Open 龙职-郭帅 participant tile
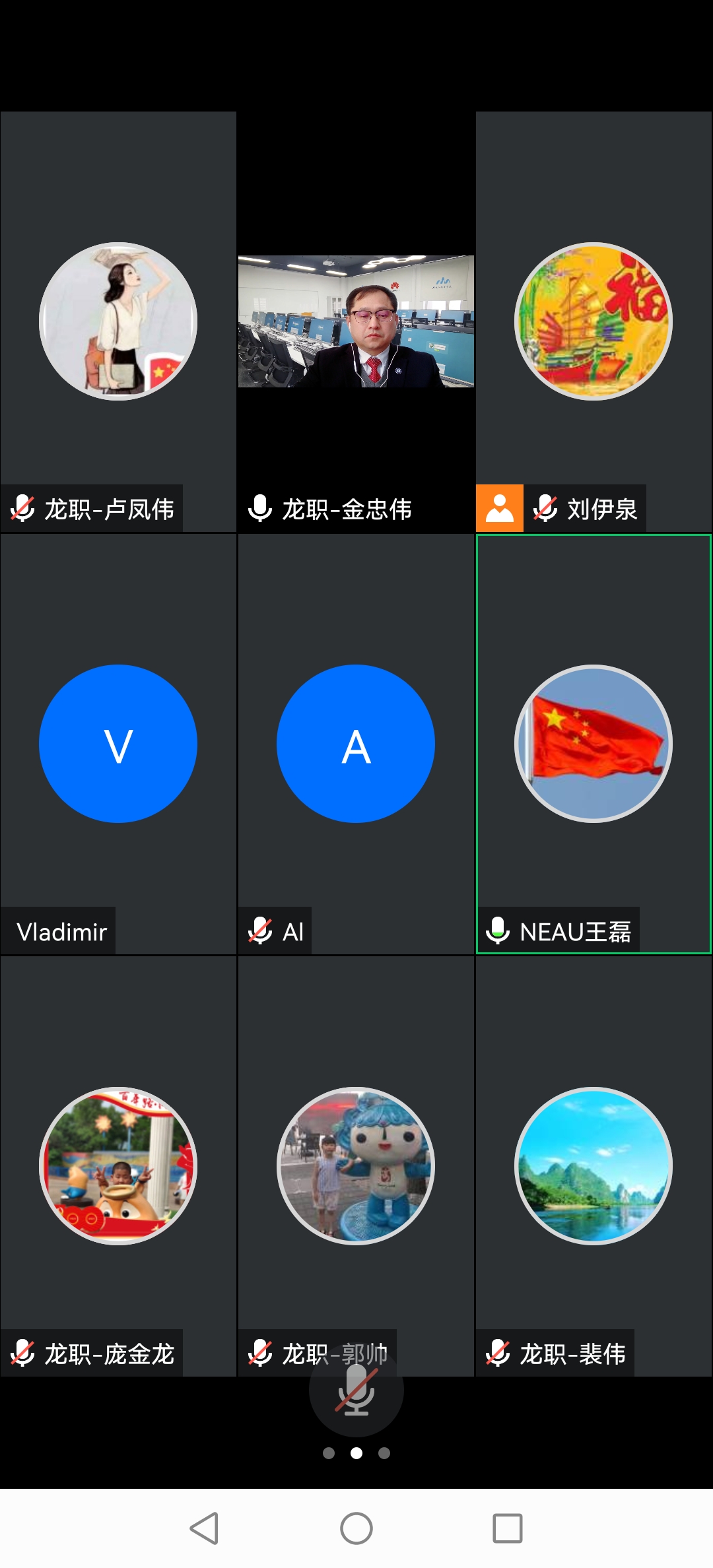Viewport: 713px width, 1568px height. [x=356, y=1166]
